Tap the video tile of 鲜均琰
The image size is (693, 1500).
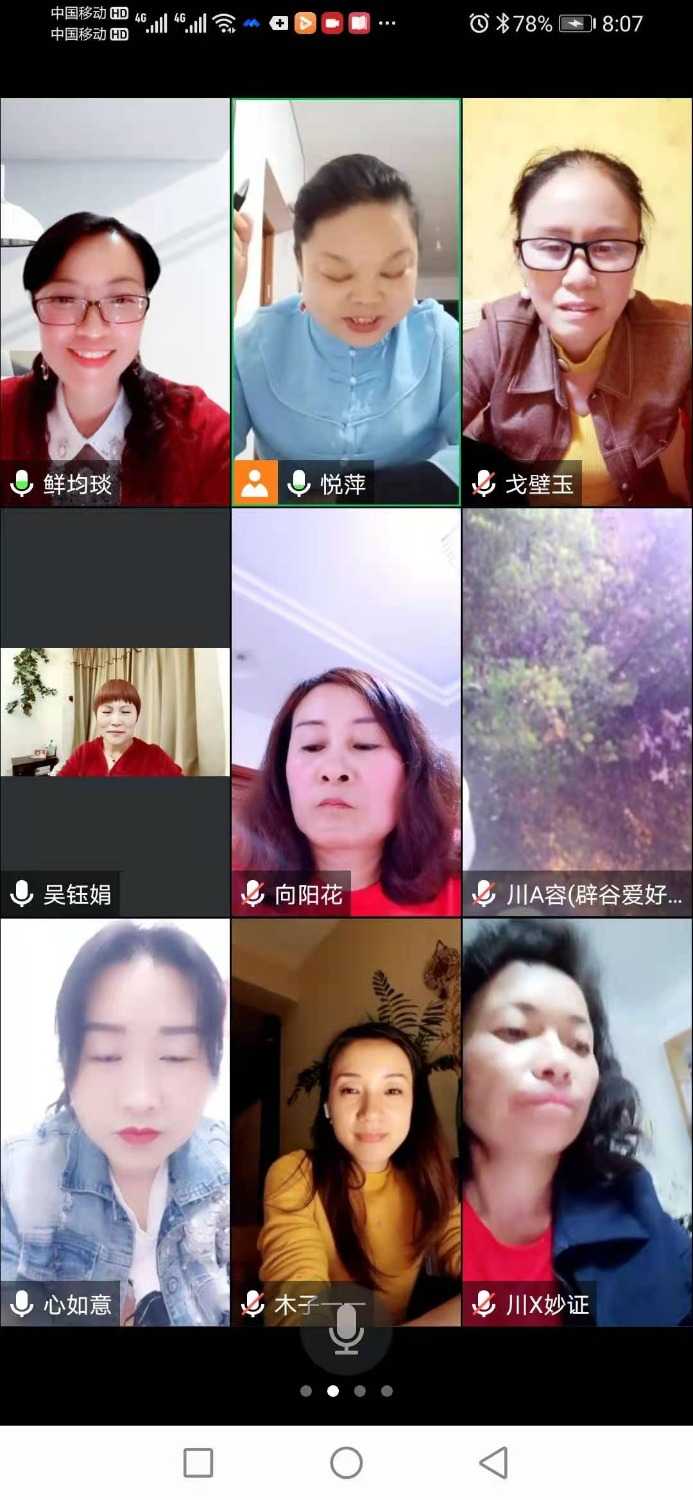115,300
